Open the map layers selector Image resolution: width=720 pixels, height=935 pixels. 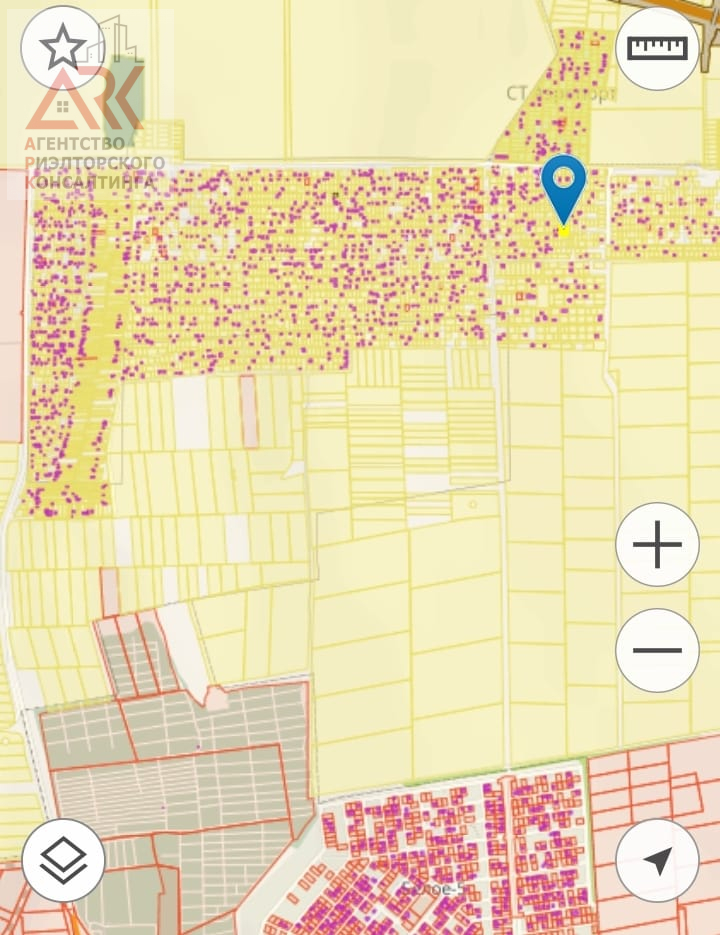[x=63, y=860]
